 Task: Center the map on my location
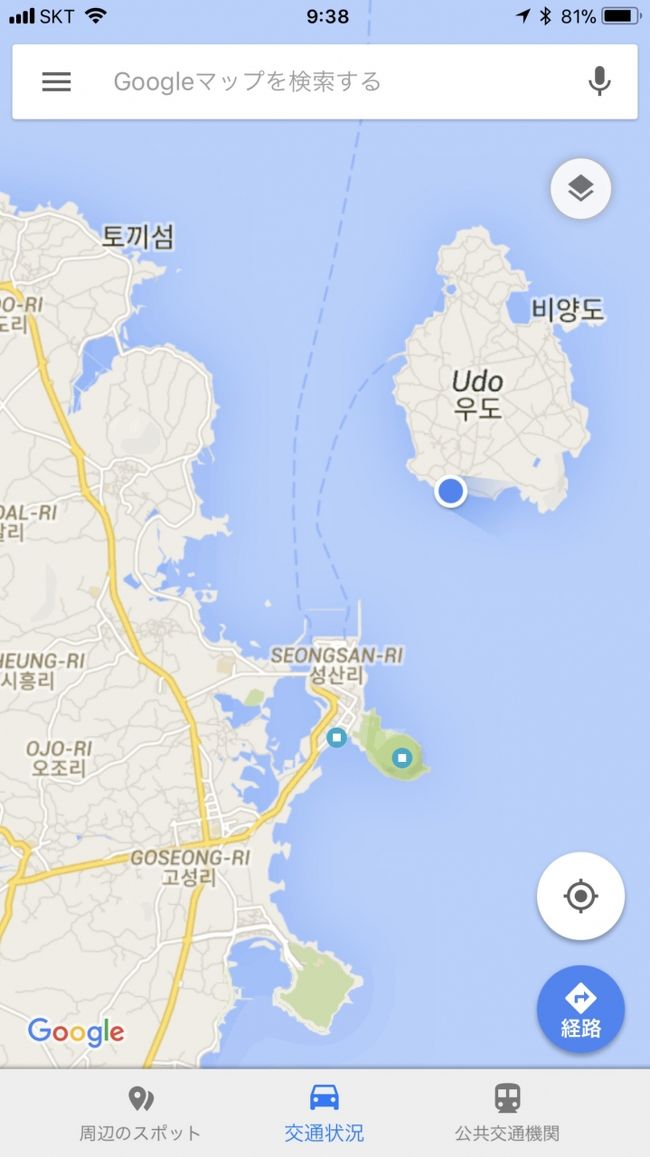click(x=581, y=896)
